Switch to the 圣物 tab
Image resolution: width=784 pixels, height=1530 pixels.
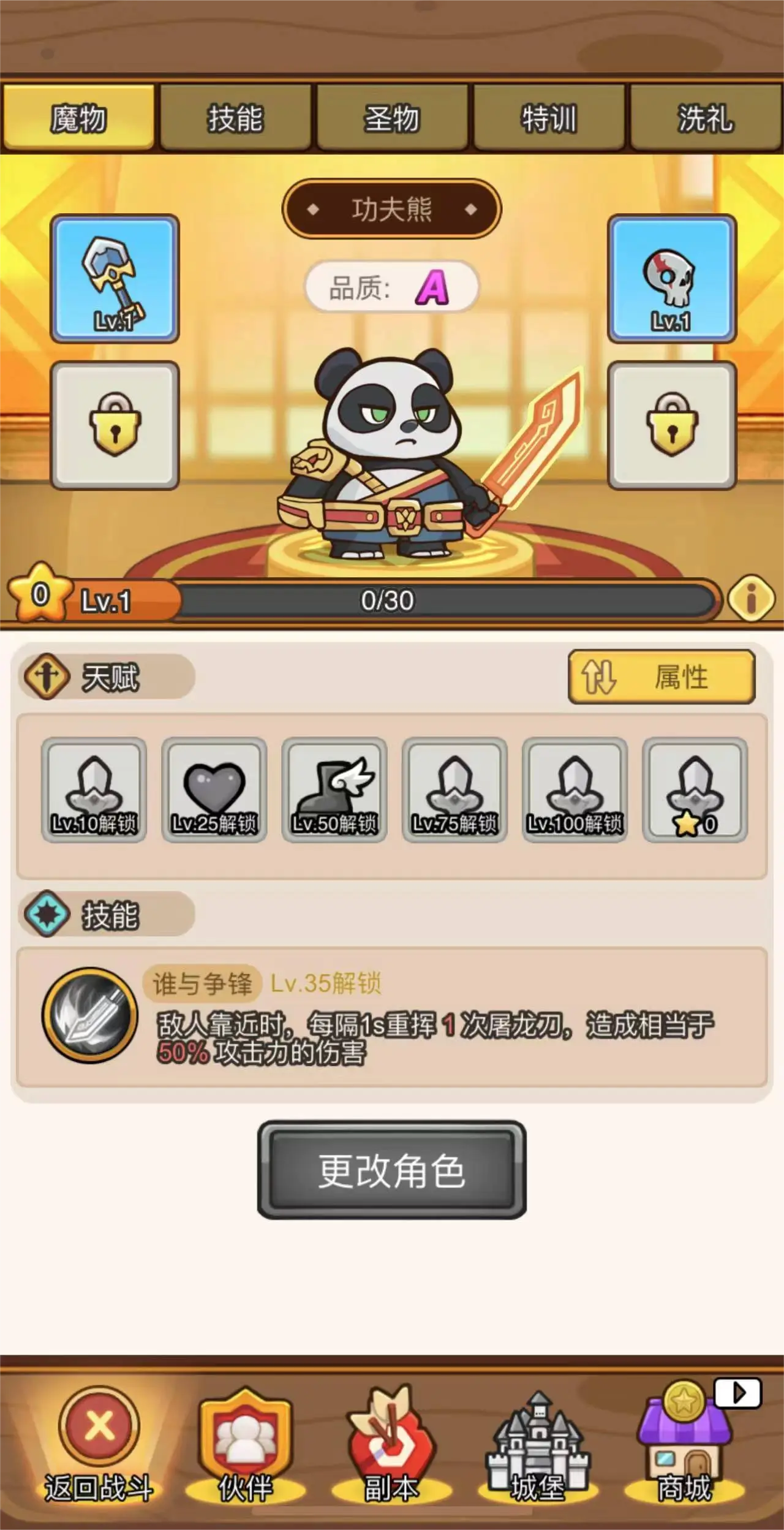point(392,118)
